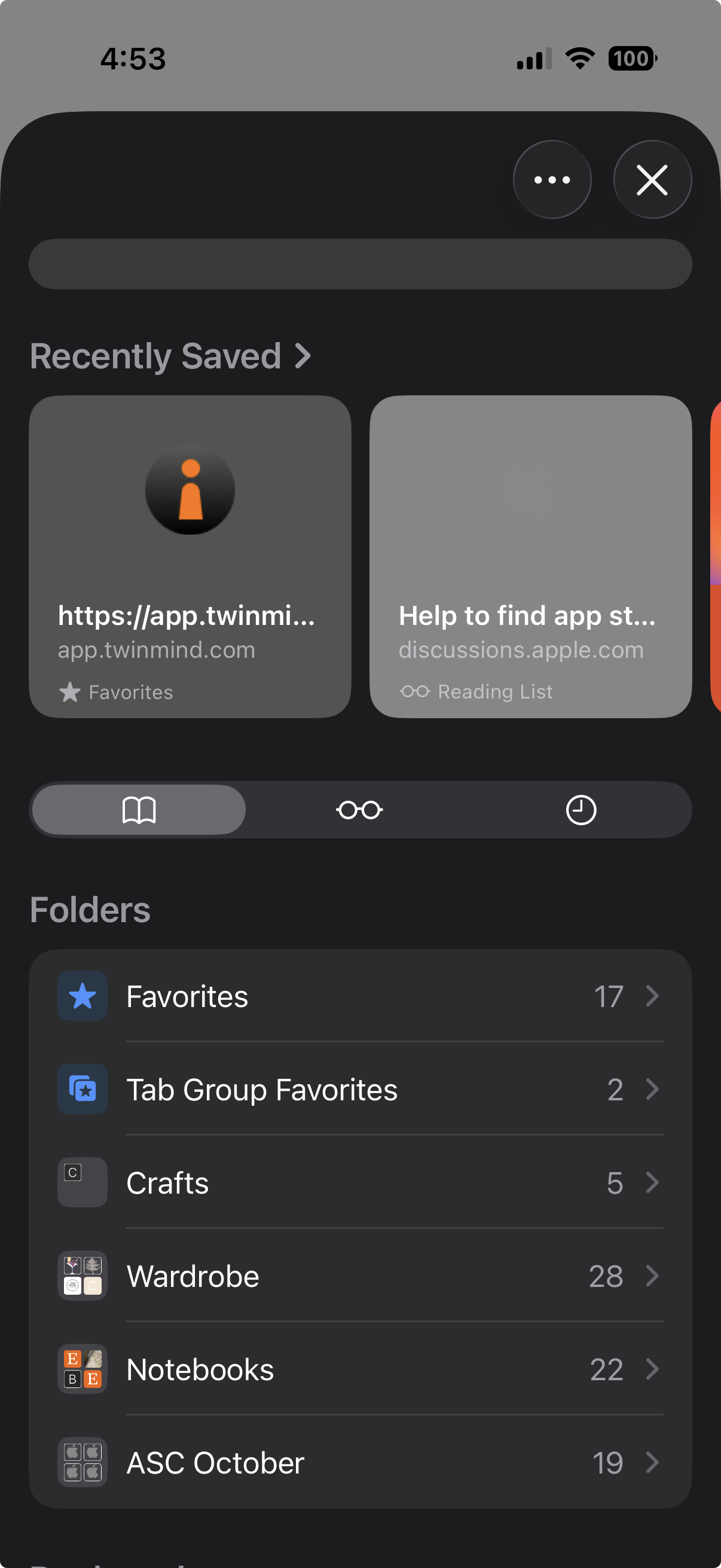This screenshot has width=721, height=1568.
Task: Select the Bookmarks book tab
Action: [x=139, y=810]
